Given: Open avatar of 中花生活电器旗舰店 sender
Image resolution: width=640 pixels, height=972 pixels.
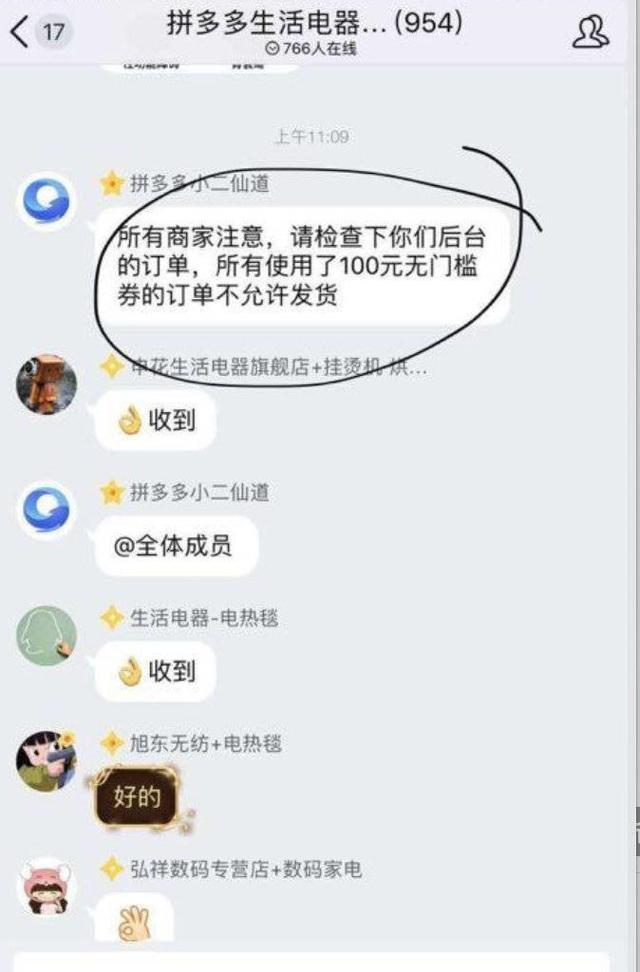Looking at the screenshot, I should click(46, 384).
